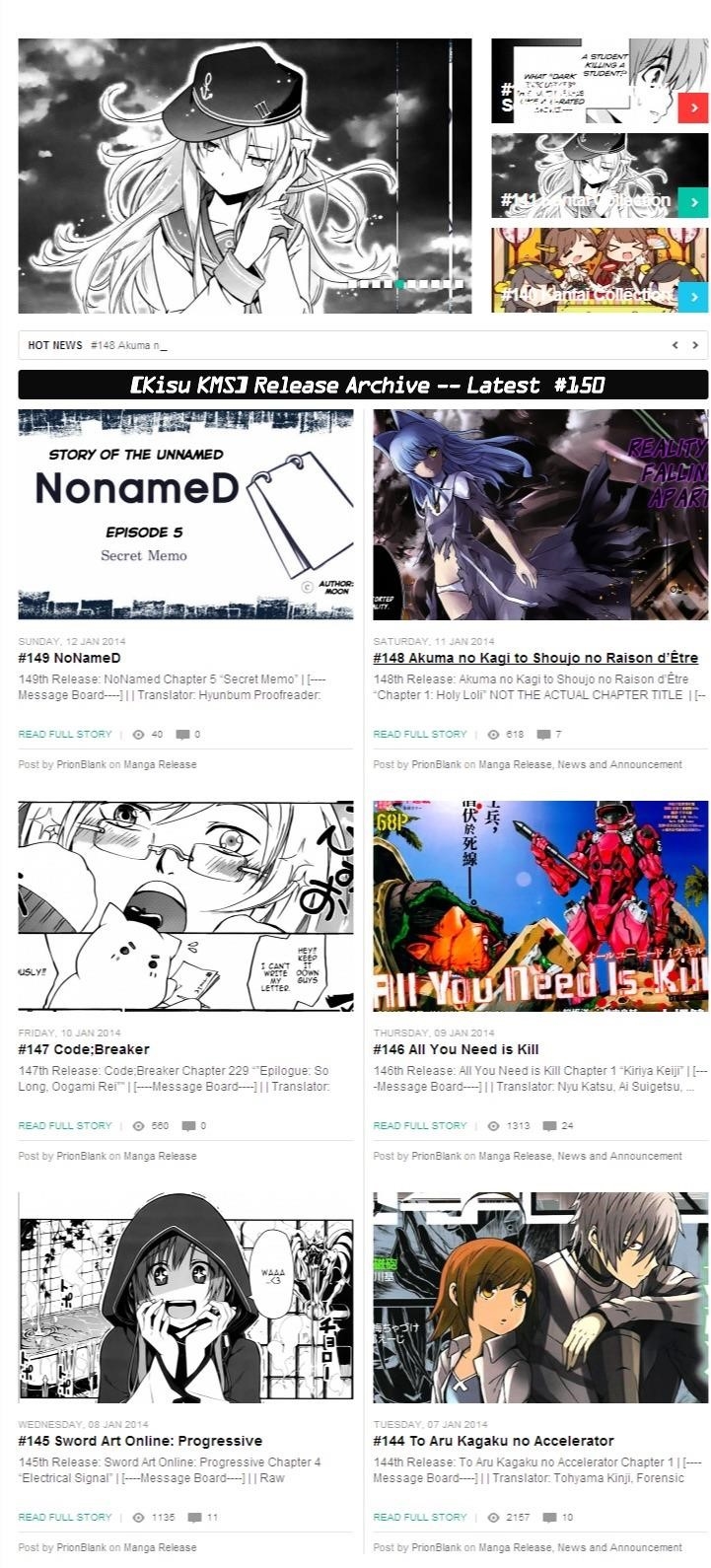Open comments for #146 All You Need is Kill
Screen dimensions: 711x1568
pos(558,1126)
